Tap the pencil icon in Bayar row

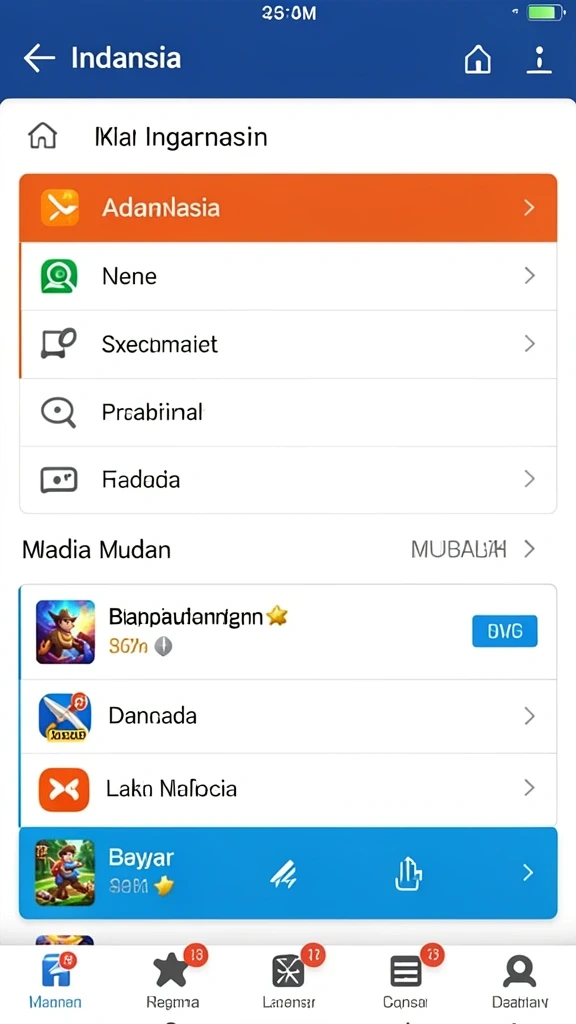tap(284, 873)
